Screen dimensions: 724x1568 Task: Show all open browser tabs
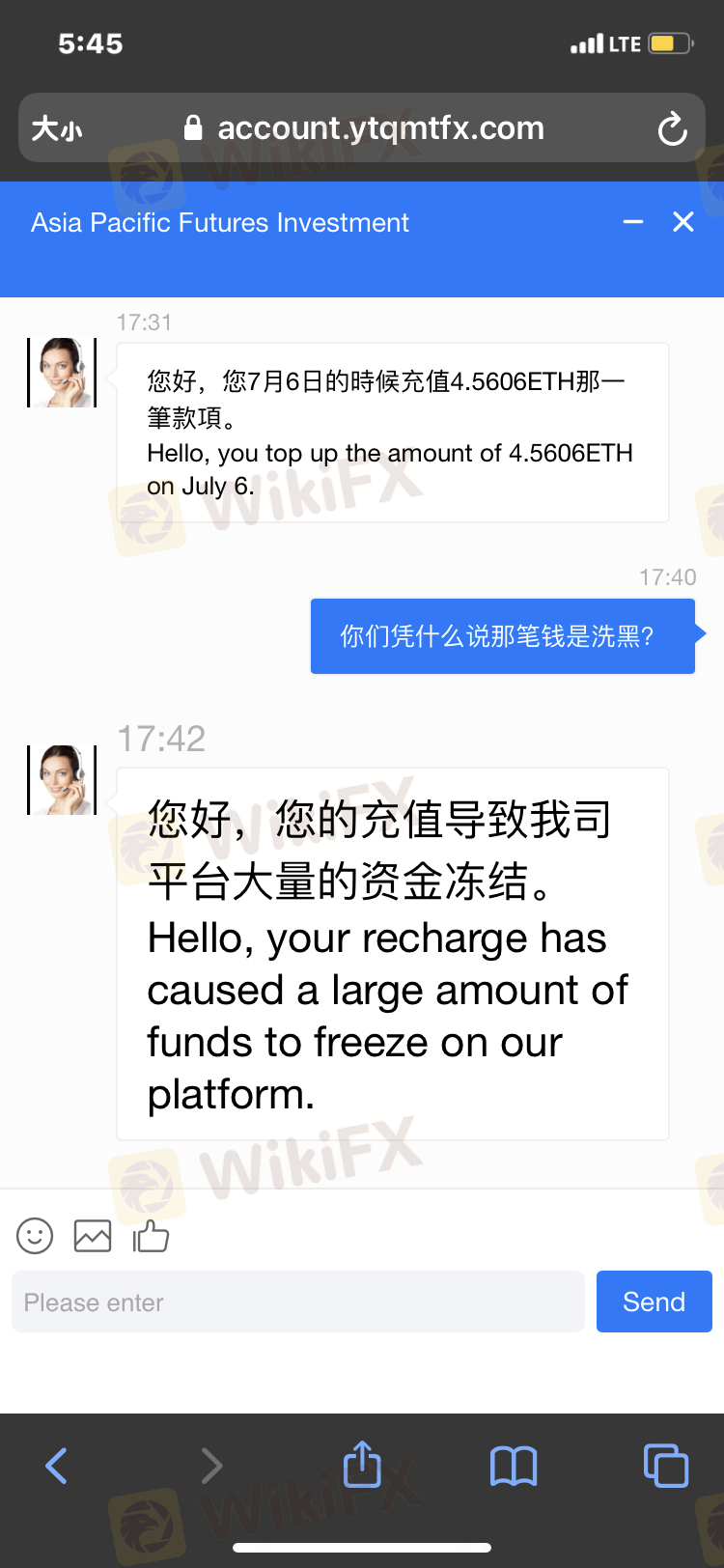pos(665,1466)
